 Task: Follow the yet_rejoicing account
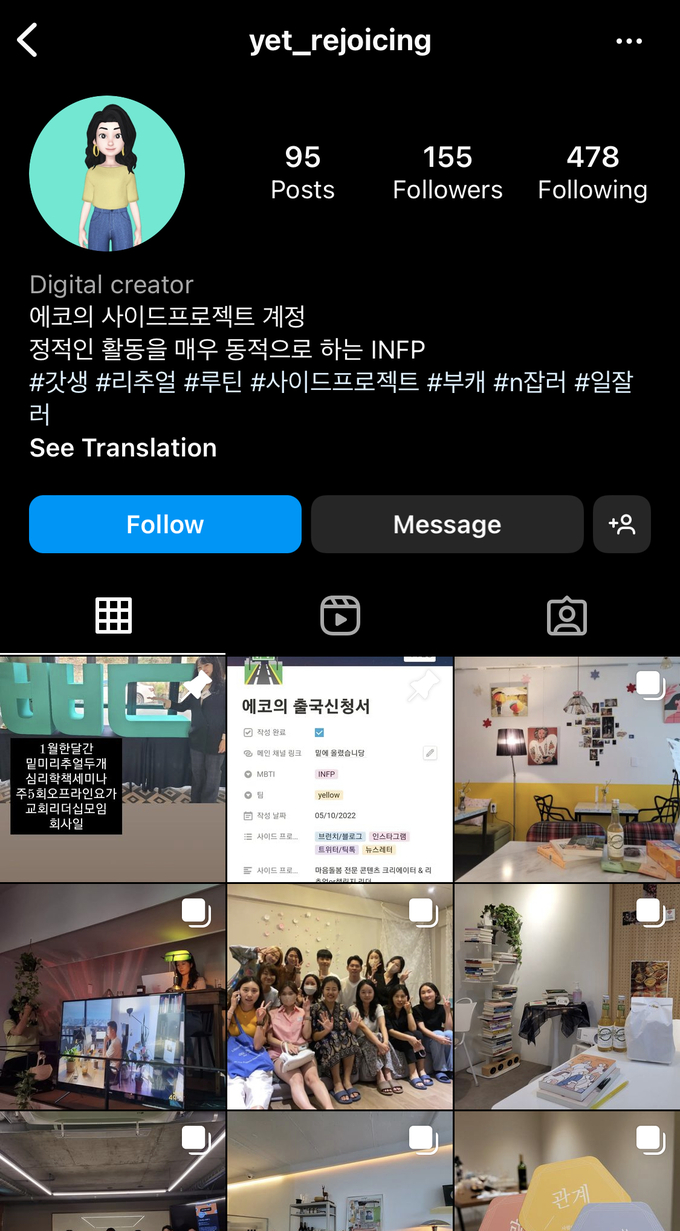pos(165,524)
